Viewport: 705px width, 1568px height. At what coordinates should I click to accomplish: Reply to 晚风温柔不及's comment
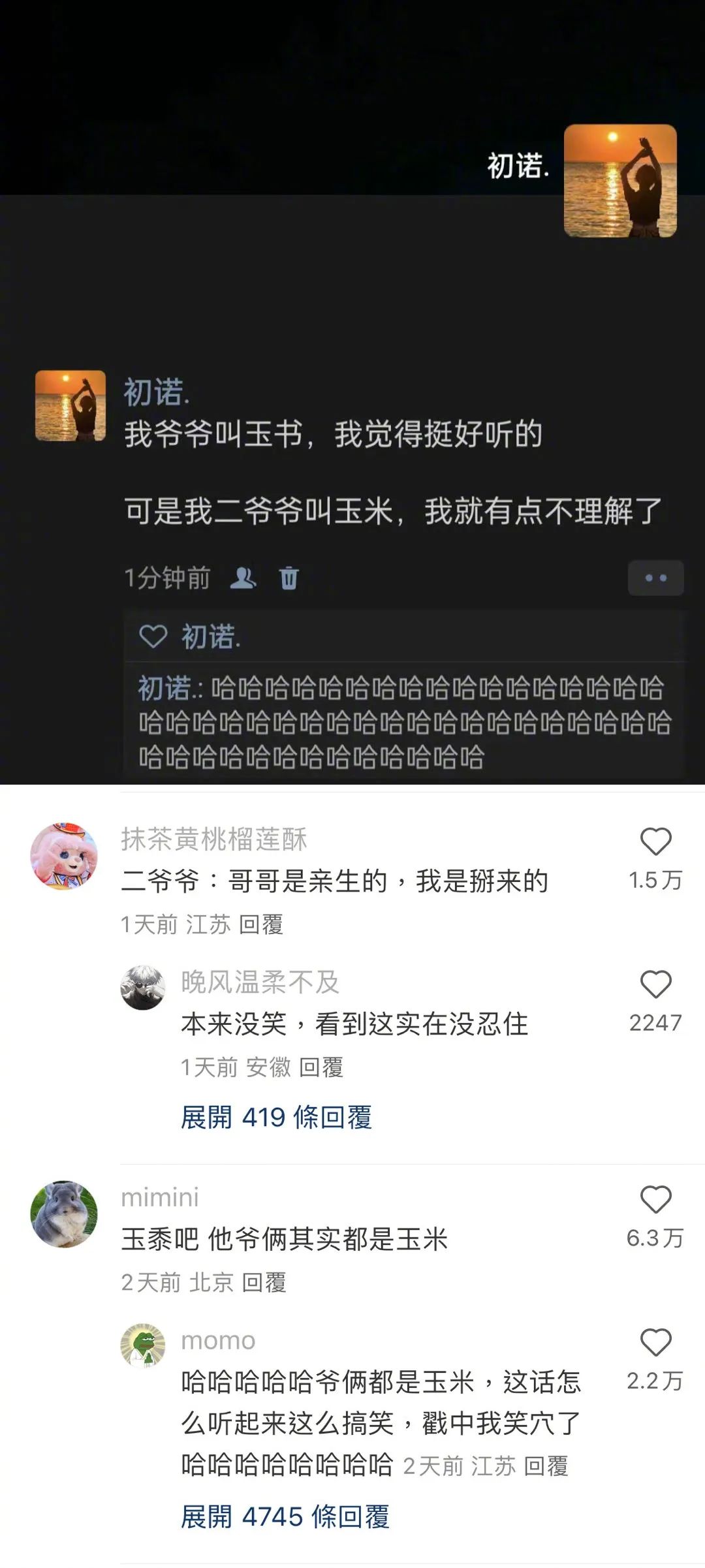tap(321, 1067)
